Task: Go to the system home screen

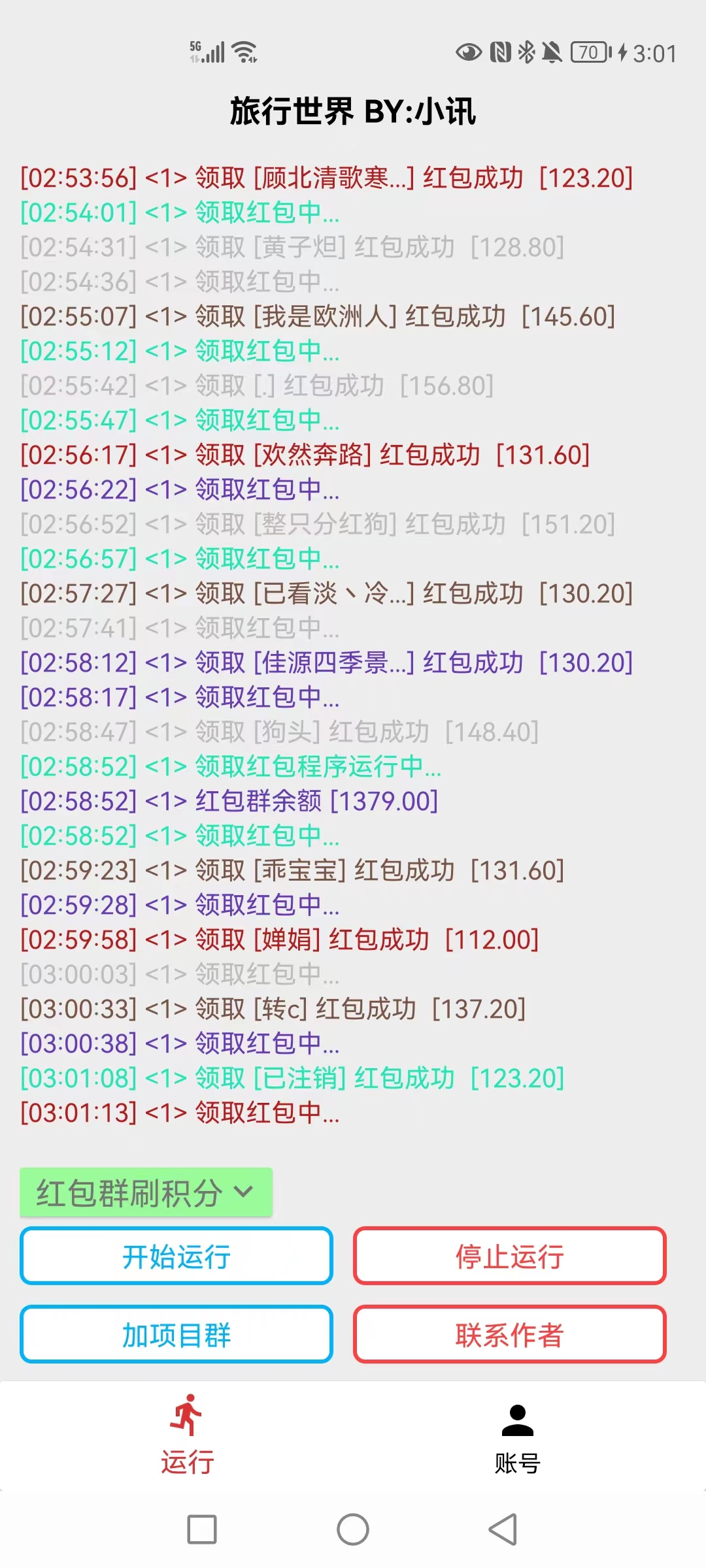Action: point(353,1529)
